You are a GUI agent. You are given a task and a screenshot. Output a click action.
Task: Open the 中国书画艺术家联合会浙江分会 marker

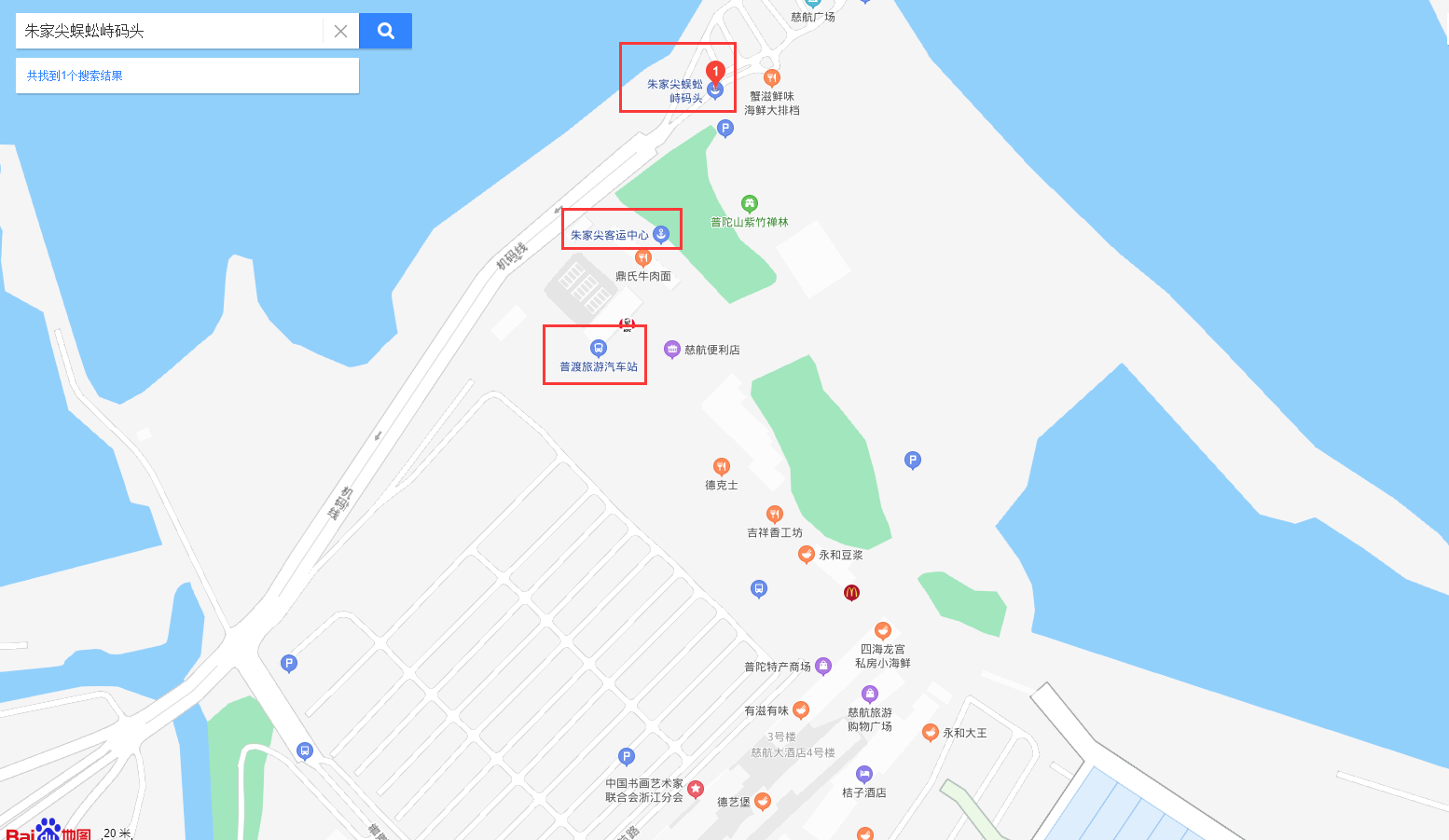tap(696, 791)
